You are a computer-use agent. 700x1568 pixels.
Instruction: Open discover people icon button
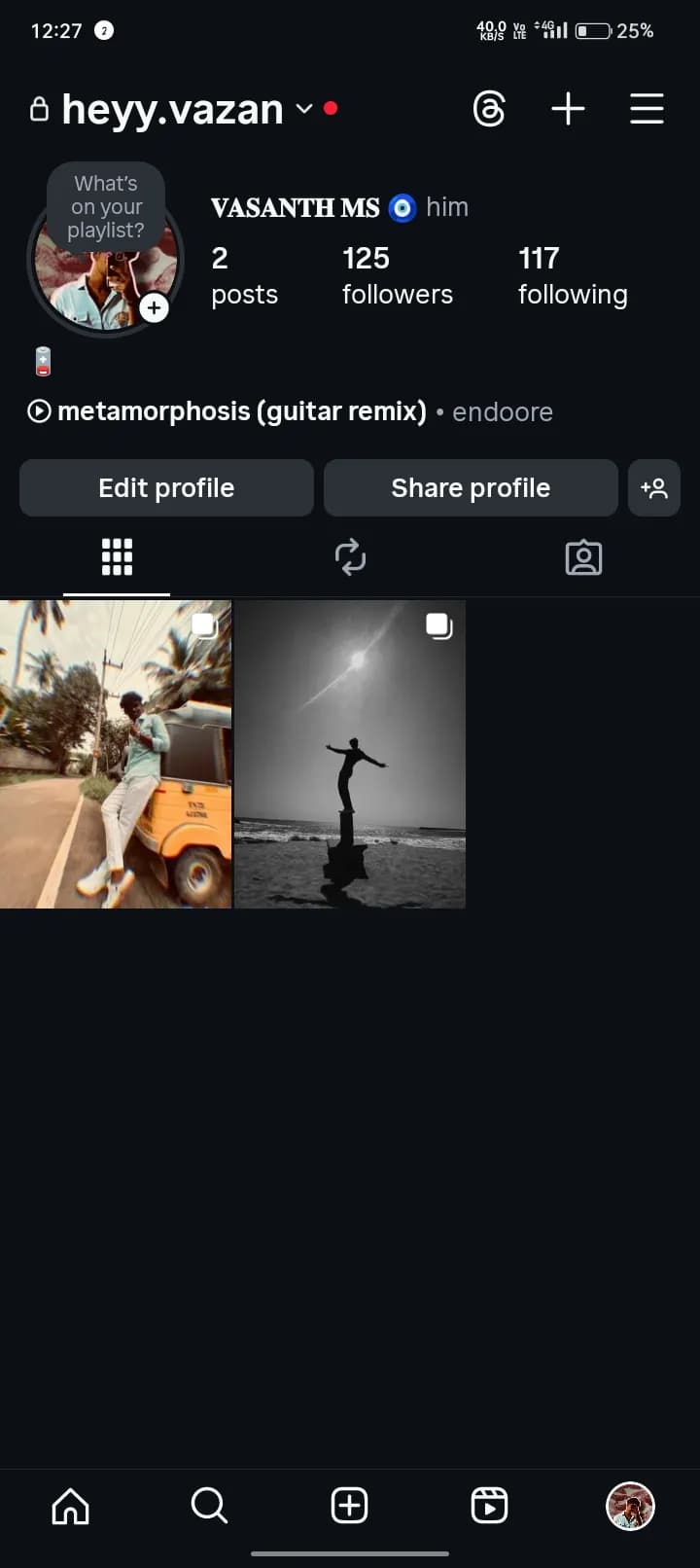click(x=654, y=487)
